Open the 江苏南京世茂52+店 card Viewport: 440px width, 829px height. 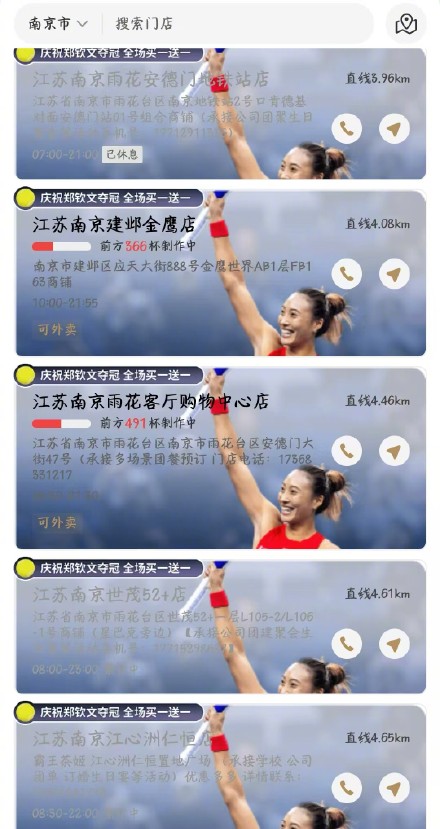pos(221,626)
